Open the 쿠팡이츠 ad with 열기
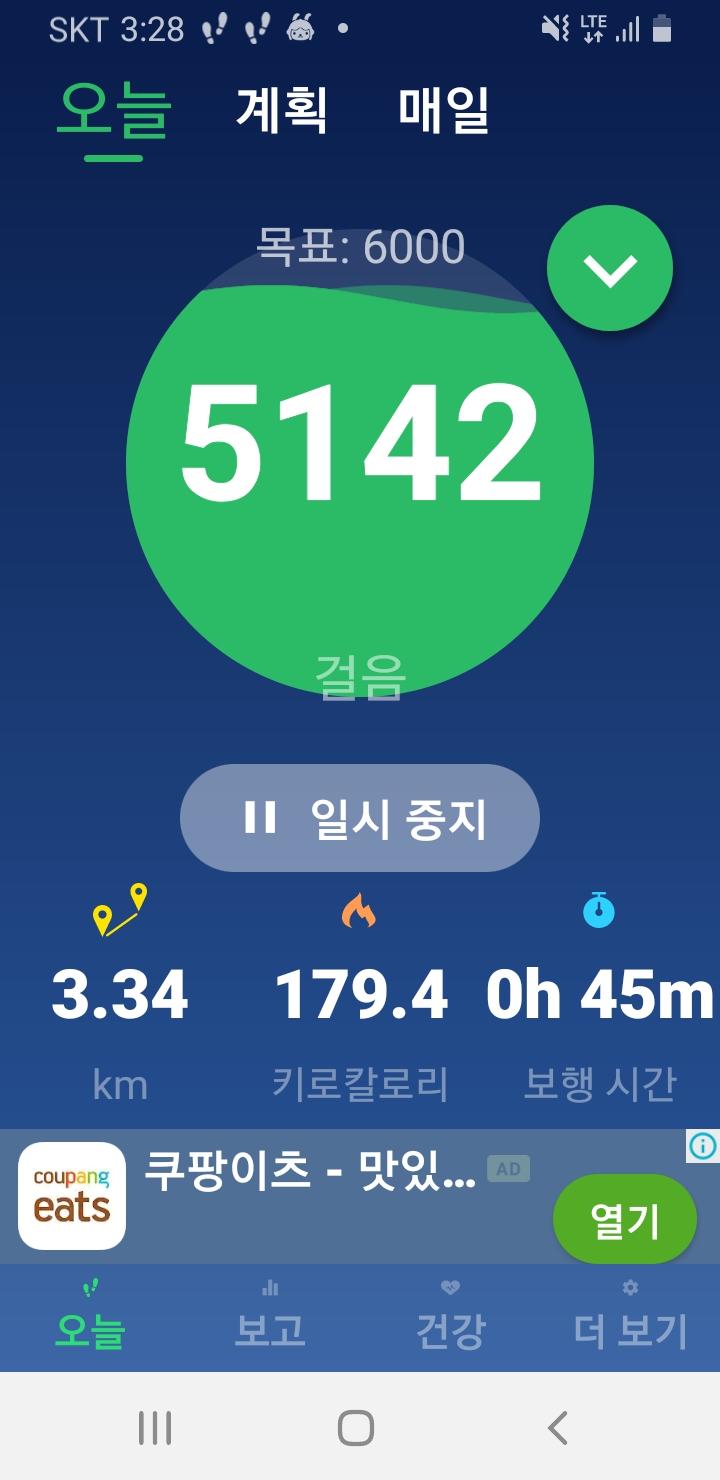Screen dimensions: 720x1480 click(x=624, y=1219)
